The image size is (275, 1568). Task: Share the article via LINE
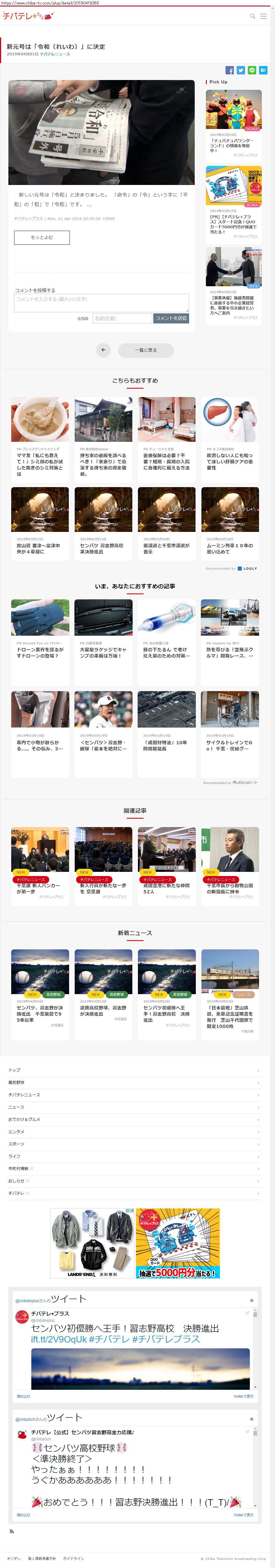click(x=252, y=71)
